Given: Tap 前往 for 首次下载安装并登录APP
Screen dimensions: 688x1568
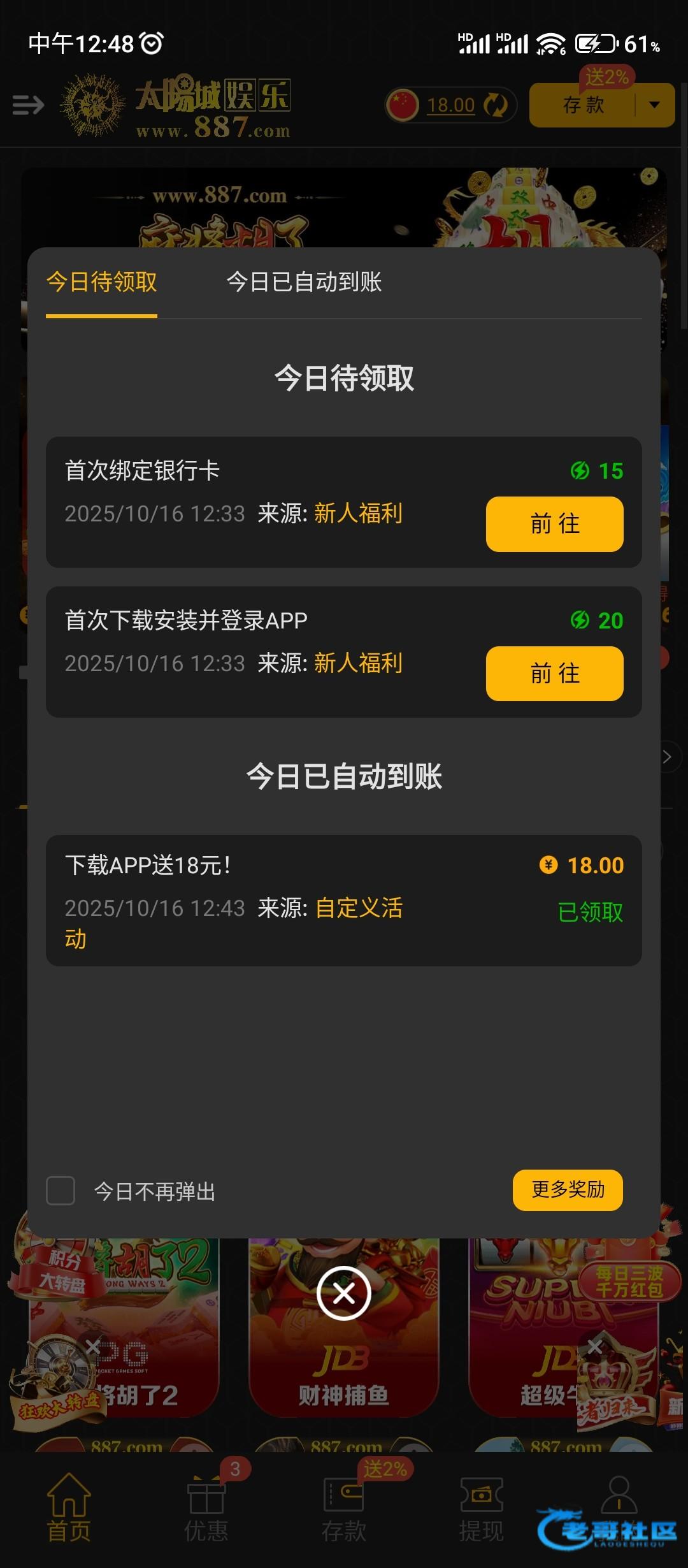Looking at the screenshot, I should coord(554,674).
